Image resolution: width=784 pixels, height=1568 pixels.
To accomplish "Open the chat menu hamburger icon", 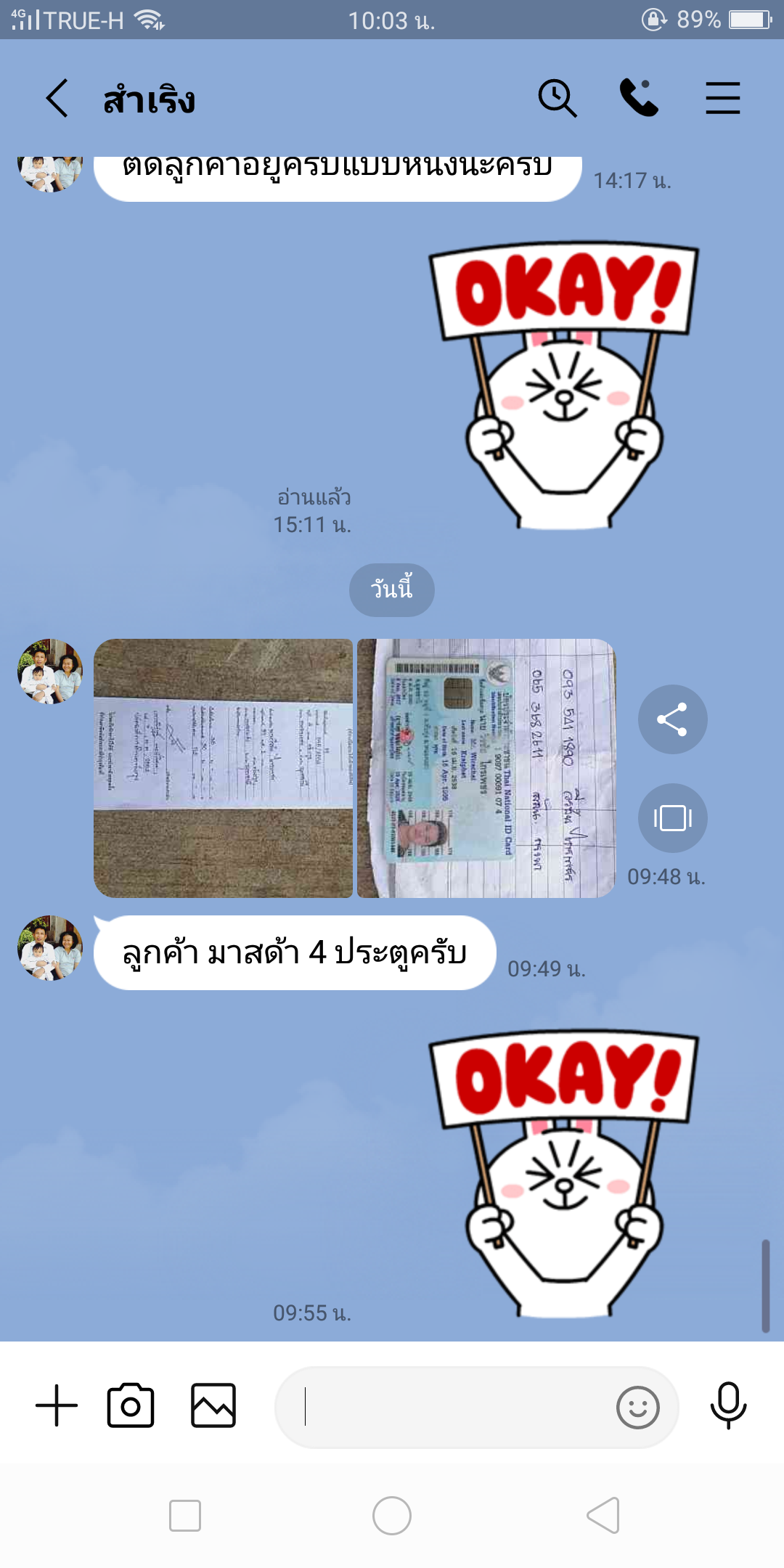I will pos(723,98).
